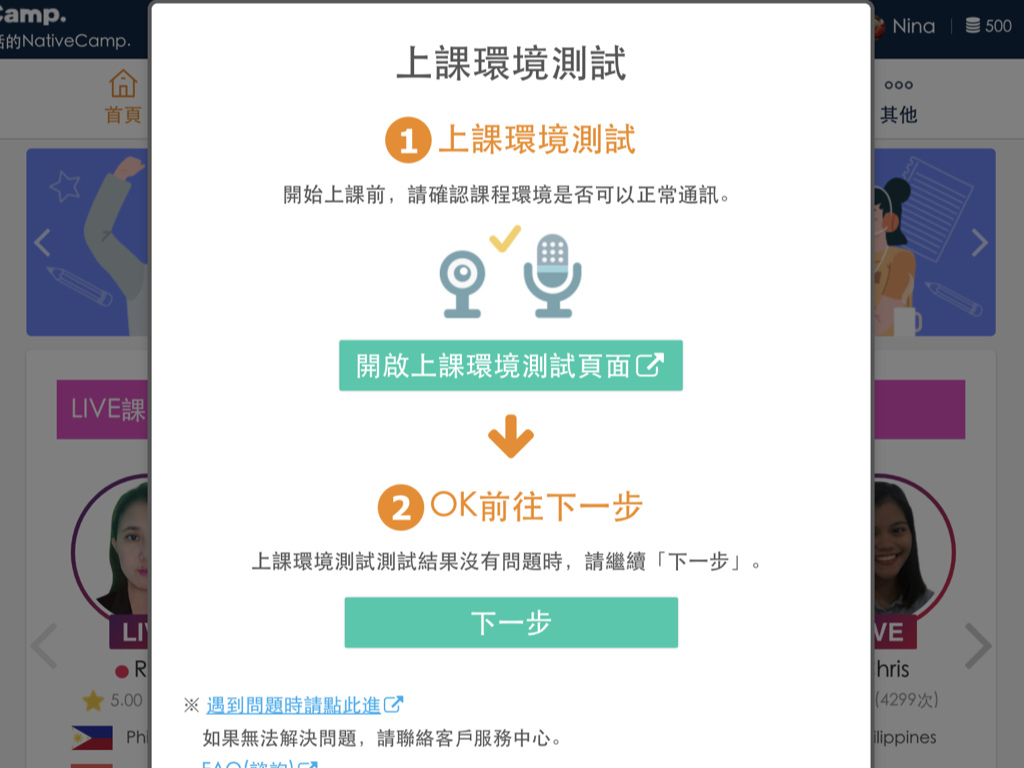Screen dimensions: 1024x768
Task: Tap 下一步 to continue
Action: point(510,623)
